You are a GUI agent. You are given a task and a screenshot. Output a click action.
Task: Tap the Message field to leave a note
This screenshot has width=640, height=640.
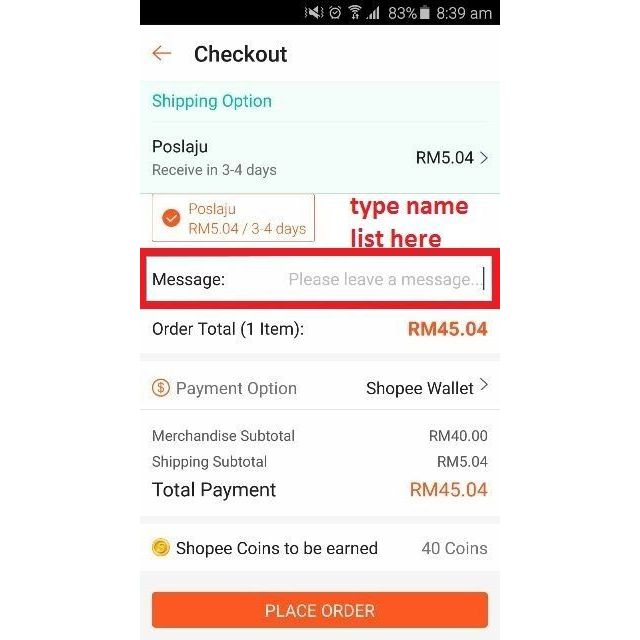pos(320,279)
